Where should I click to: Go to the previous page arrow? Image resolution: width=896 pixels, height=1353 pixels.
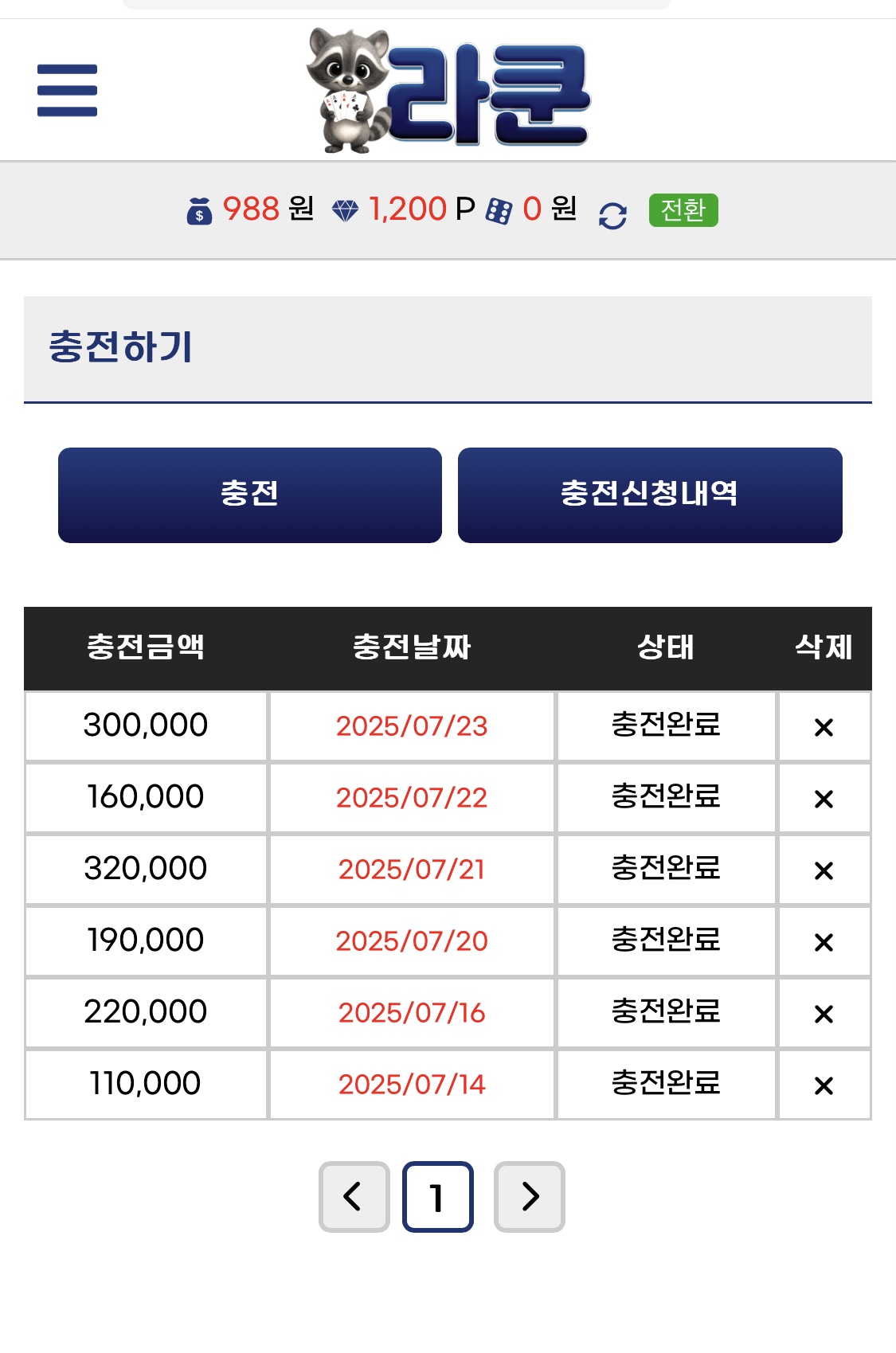point(354,1196)
